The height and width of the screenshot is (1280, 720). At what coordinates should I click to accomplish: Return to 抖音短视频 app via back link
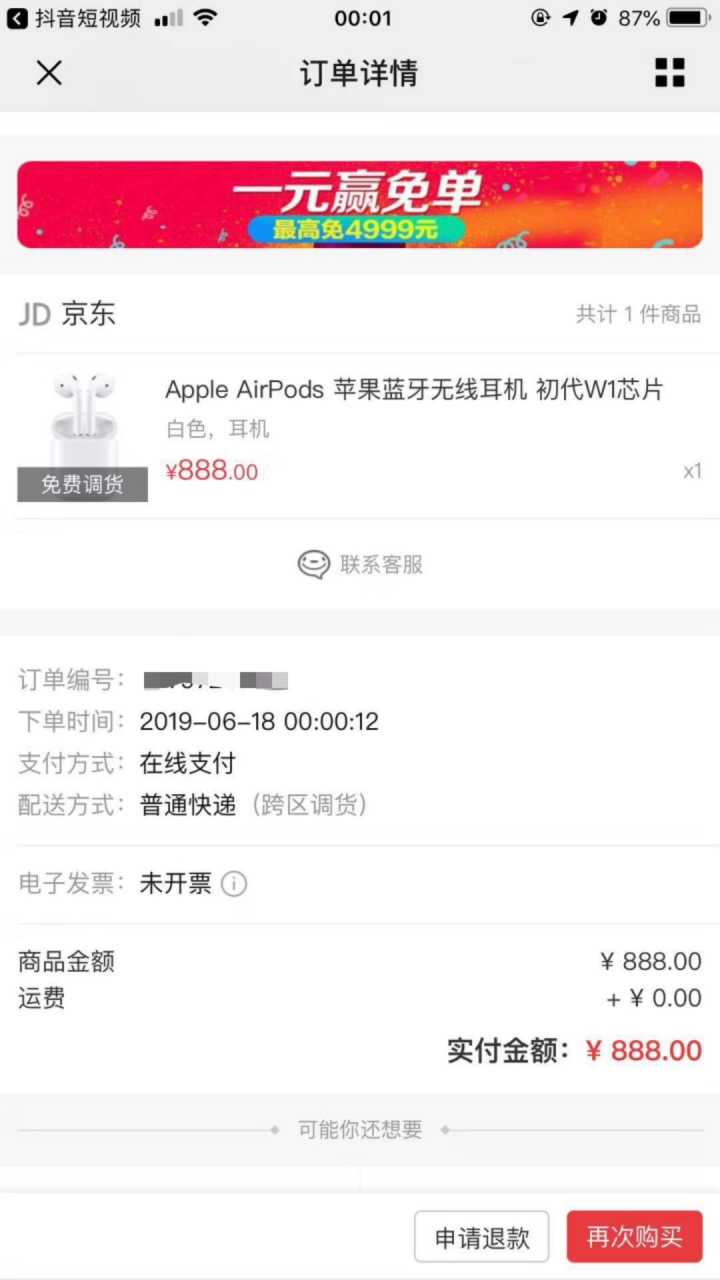click(x=75, y=18)
